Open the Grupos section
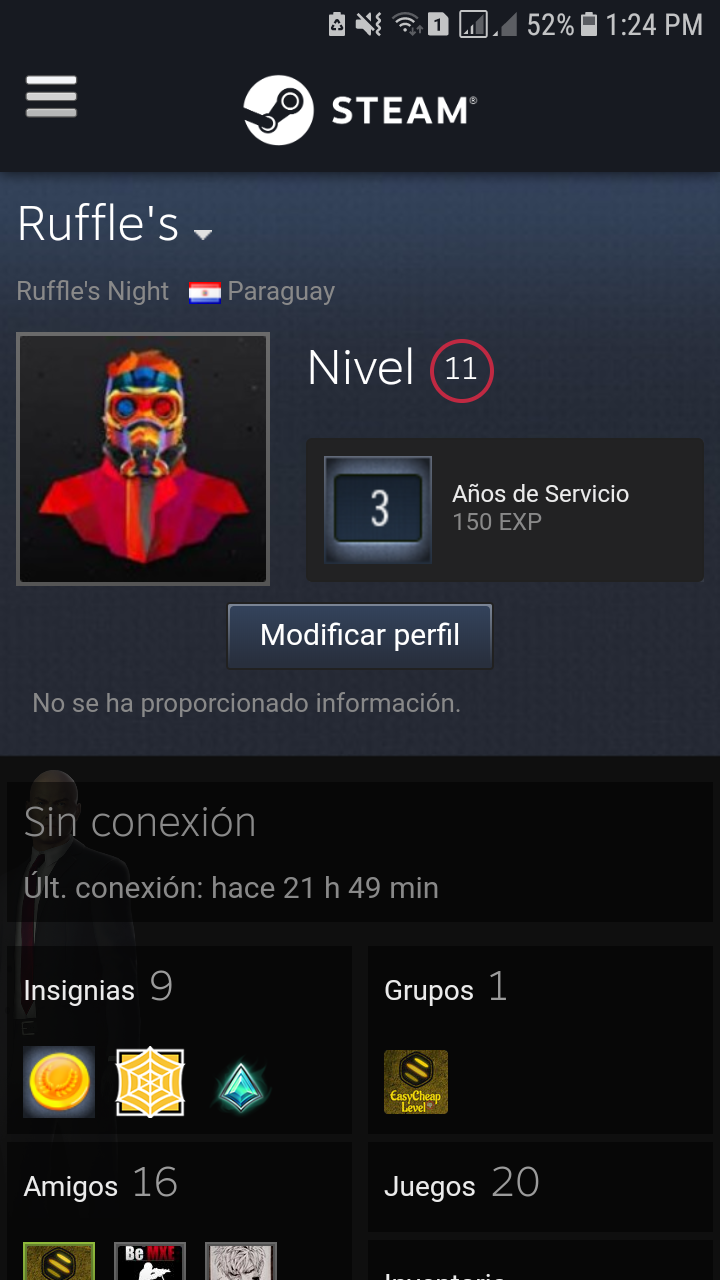 (x=445, y=989)
